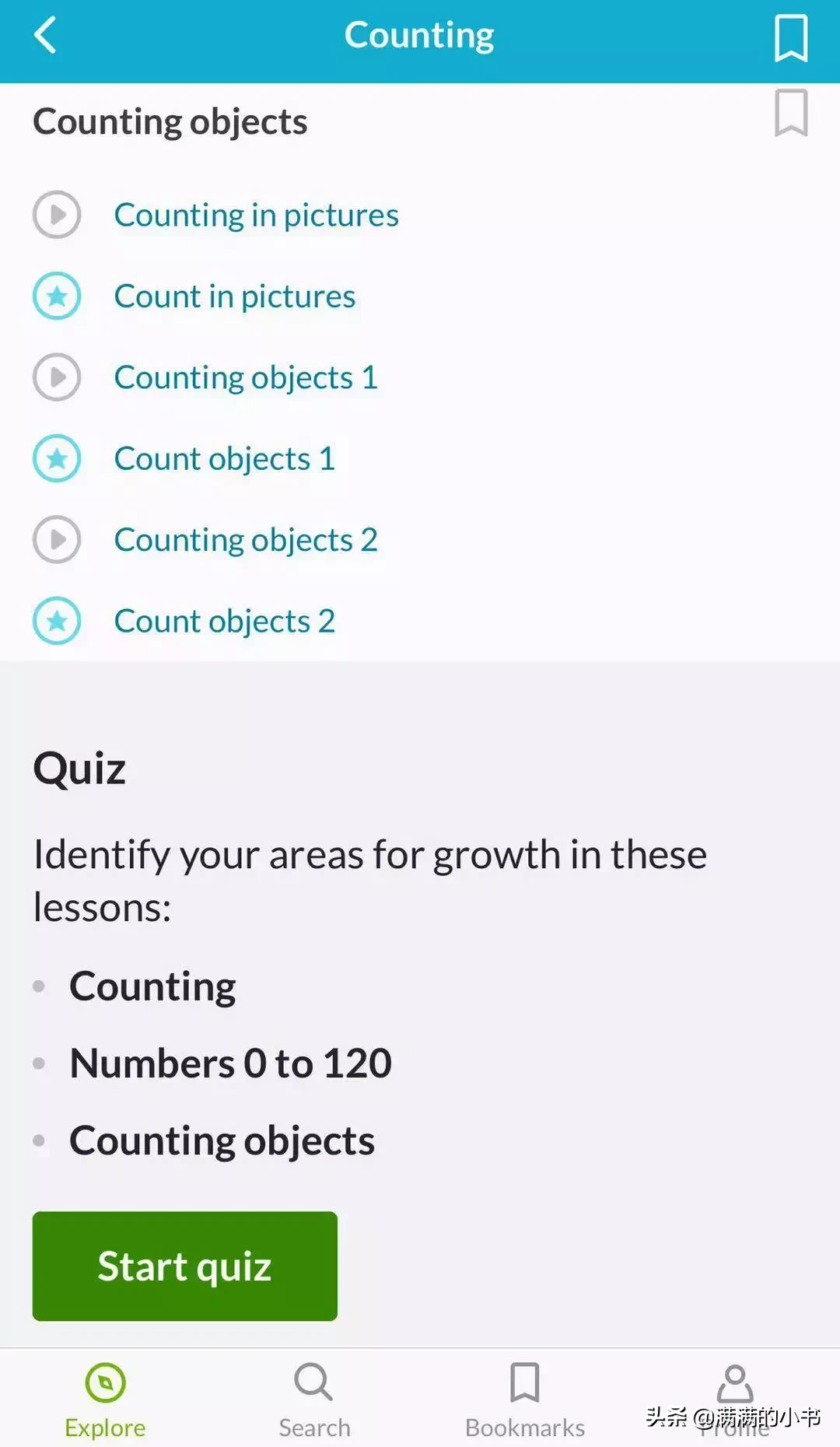Play the Counting objects 1 video
This screenshot has width=840, height=1447.
tap(245, 378)
